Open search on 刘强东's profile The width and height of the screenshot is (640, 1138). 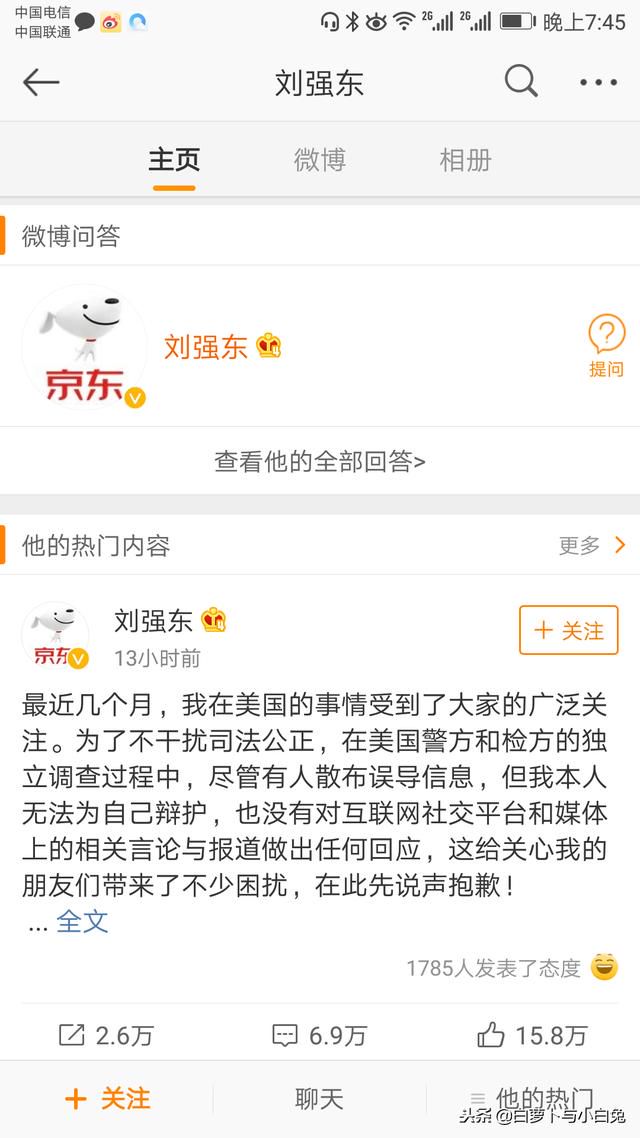[521, 82]
